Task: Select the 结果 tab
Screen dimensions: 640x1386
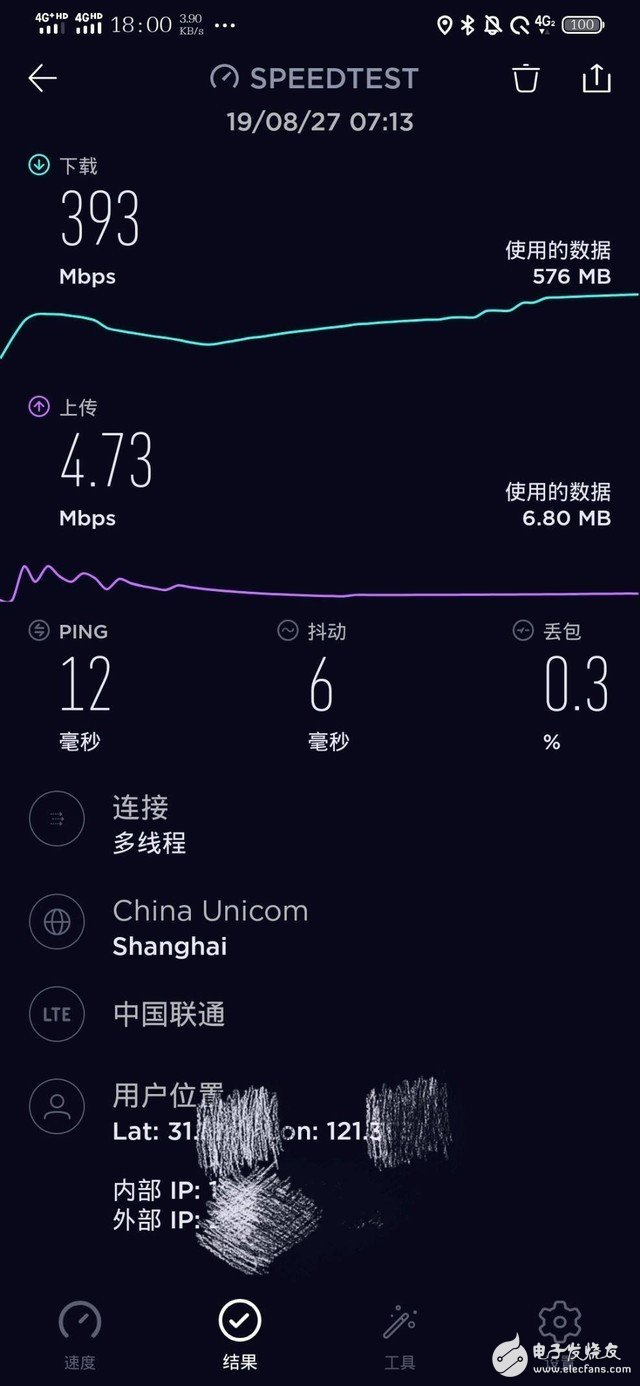Action: coord(240,1335)
